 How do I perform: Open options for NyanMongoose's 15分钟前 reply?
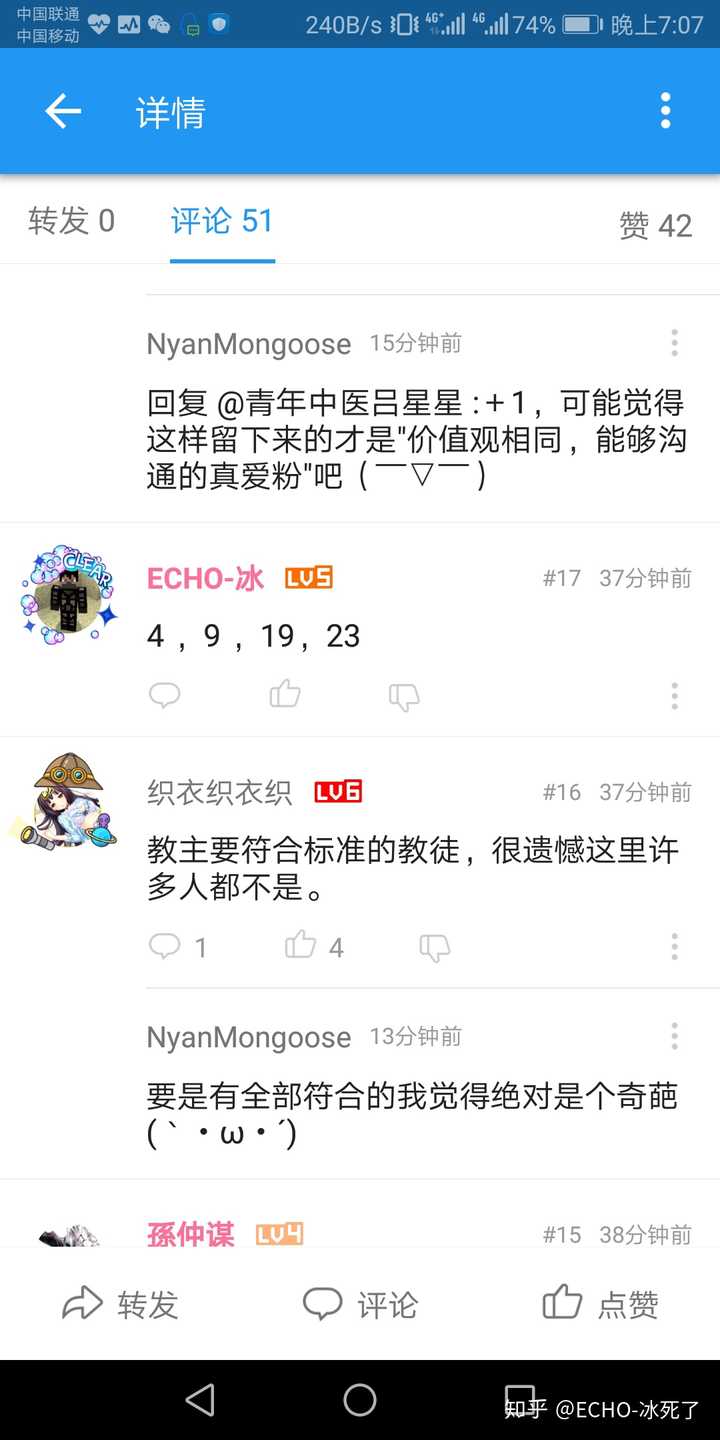click(674, 343)
